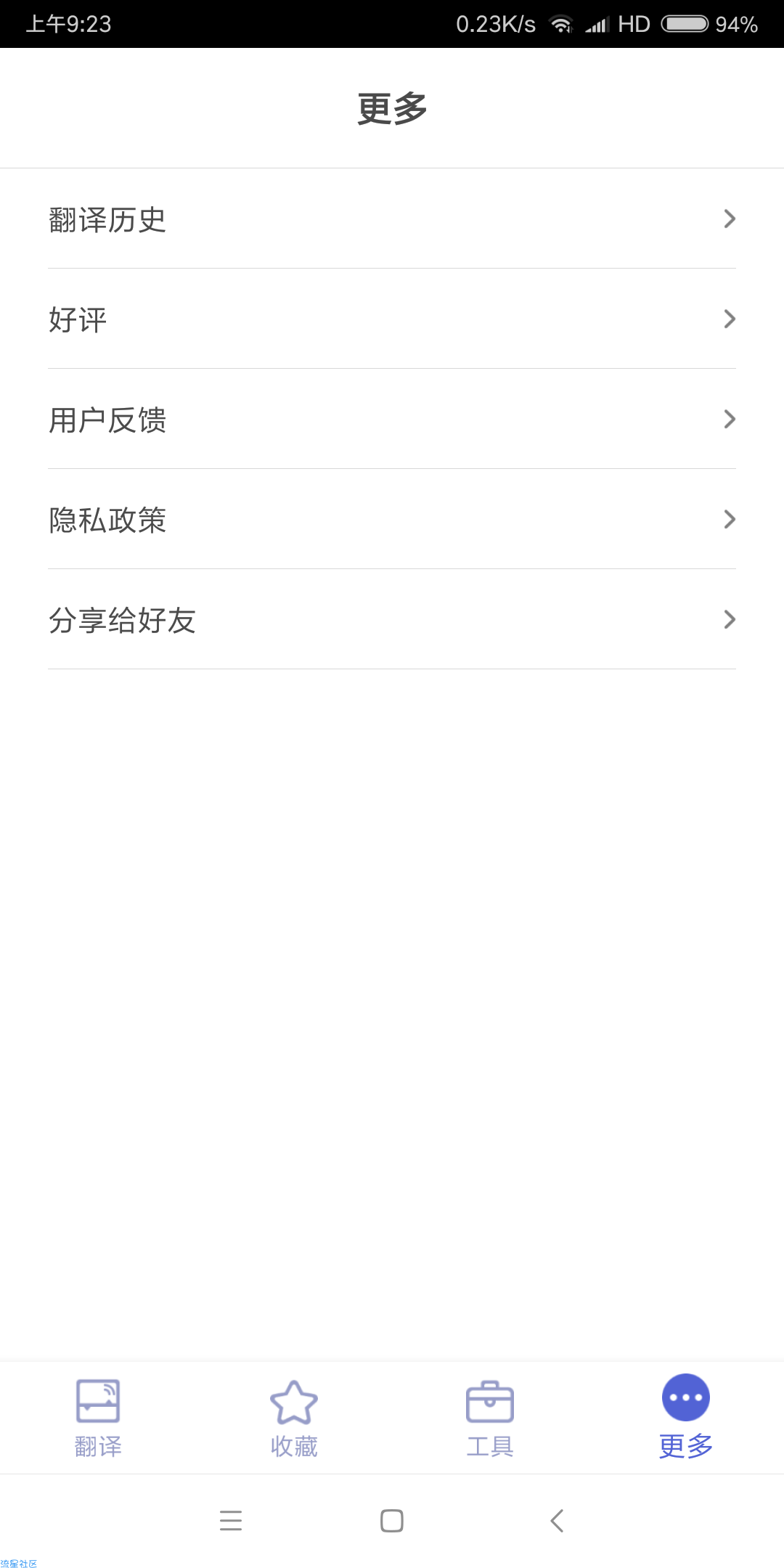Select 分享给好友 to share with friends
This screenshot has width=784, height=1568.
tap(392, 620)
